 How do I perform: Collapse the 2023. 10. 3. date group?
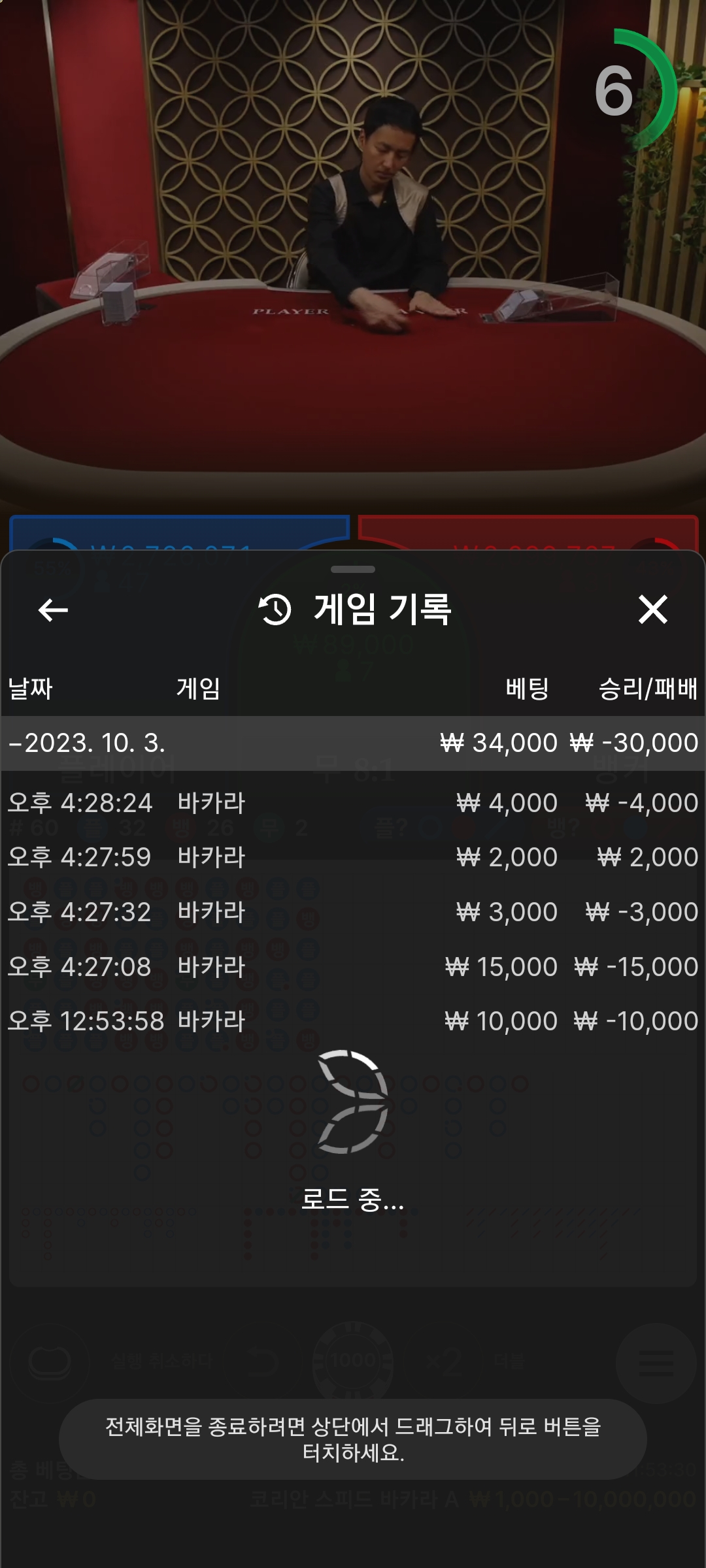pos(353,743)
